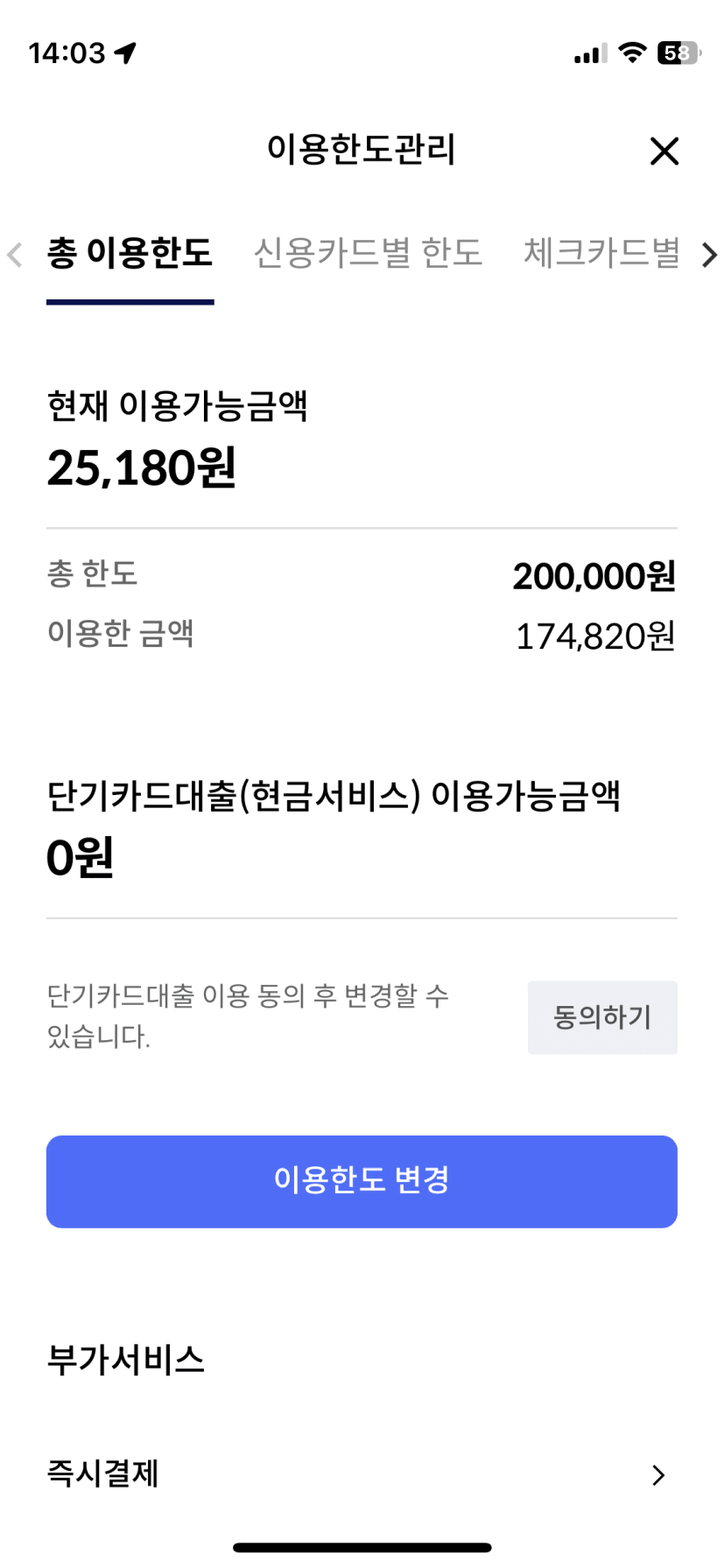Tap the left arrow in the tab bar
The image size is (724, 1568).
point(15,255)
